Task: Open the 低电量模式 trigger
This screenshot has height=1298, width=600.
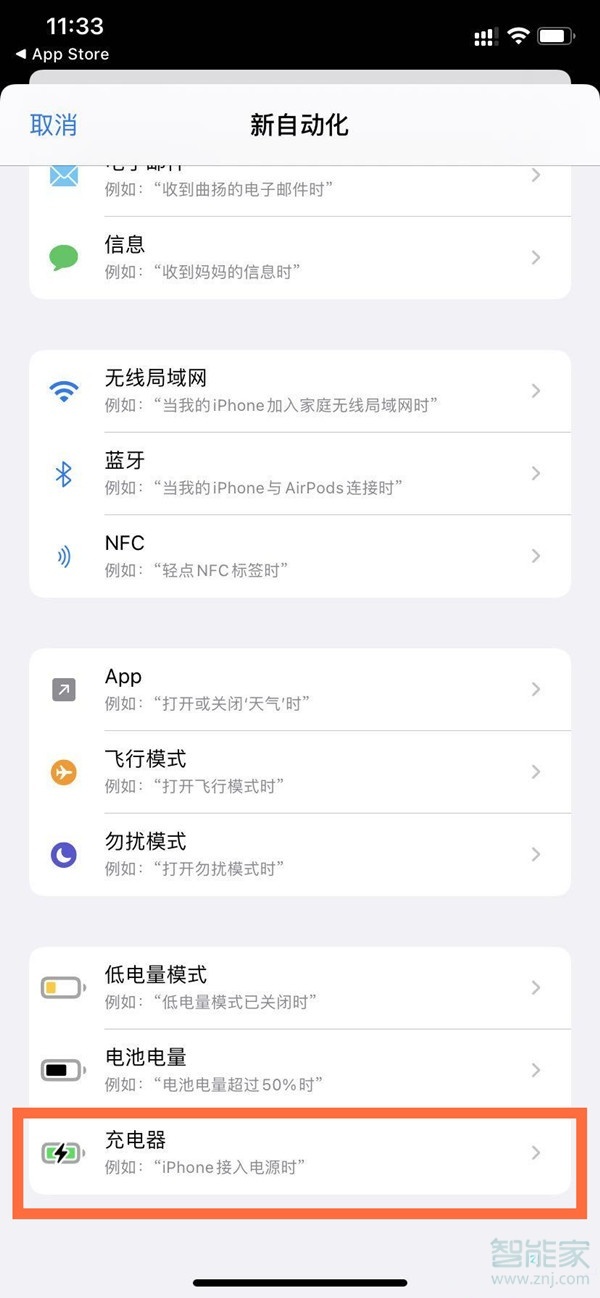Action: point(300,987)
